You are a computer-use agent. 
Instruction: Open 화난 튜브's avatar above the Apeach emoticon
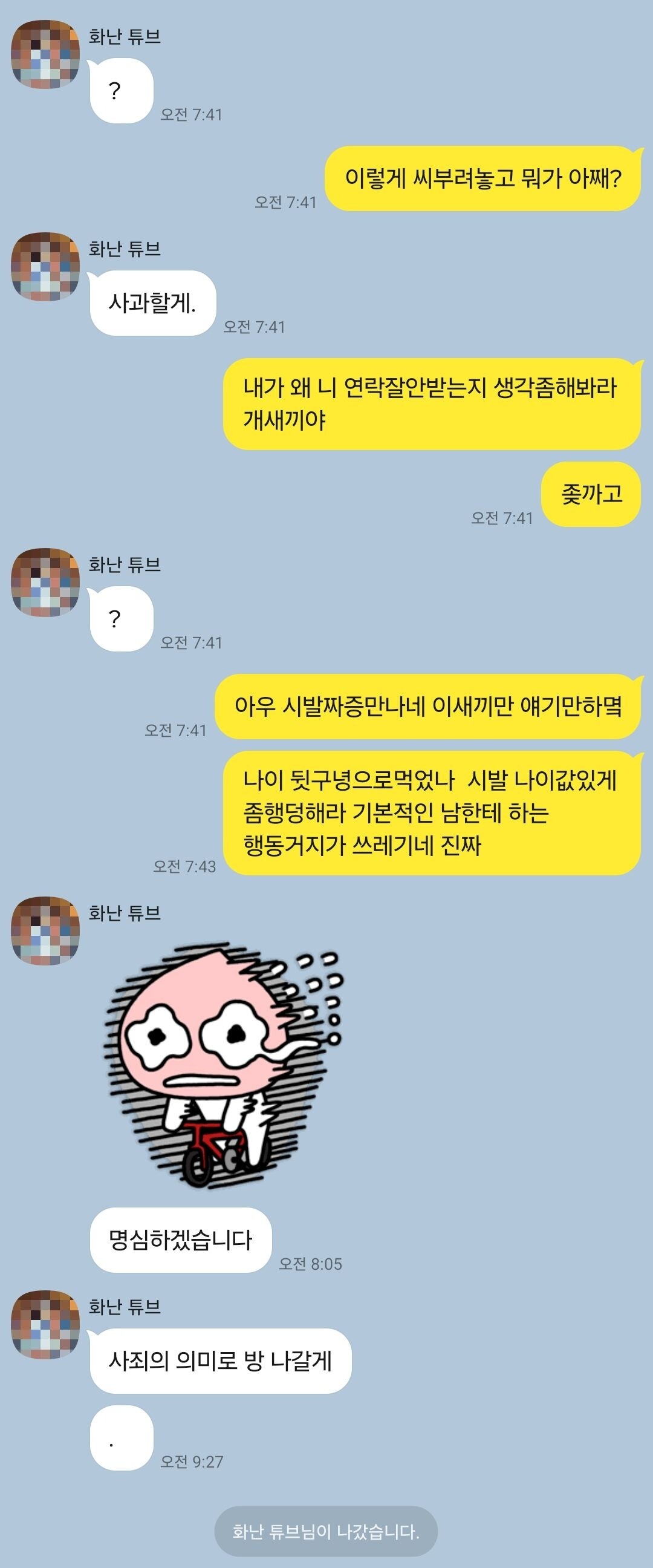45,930
